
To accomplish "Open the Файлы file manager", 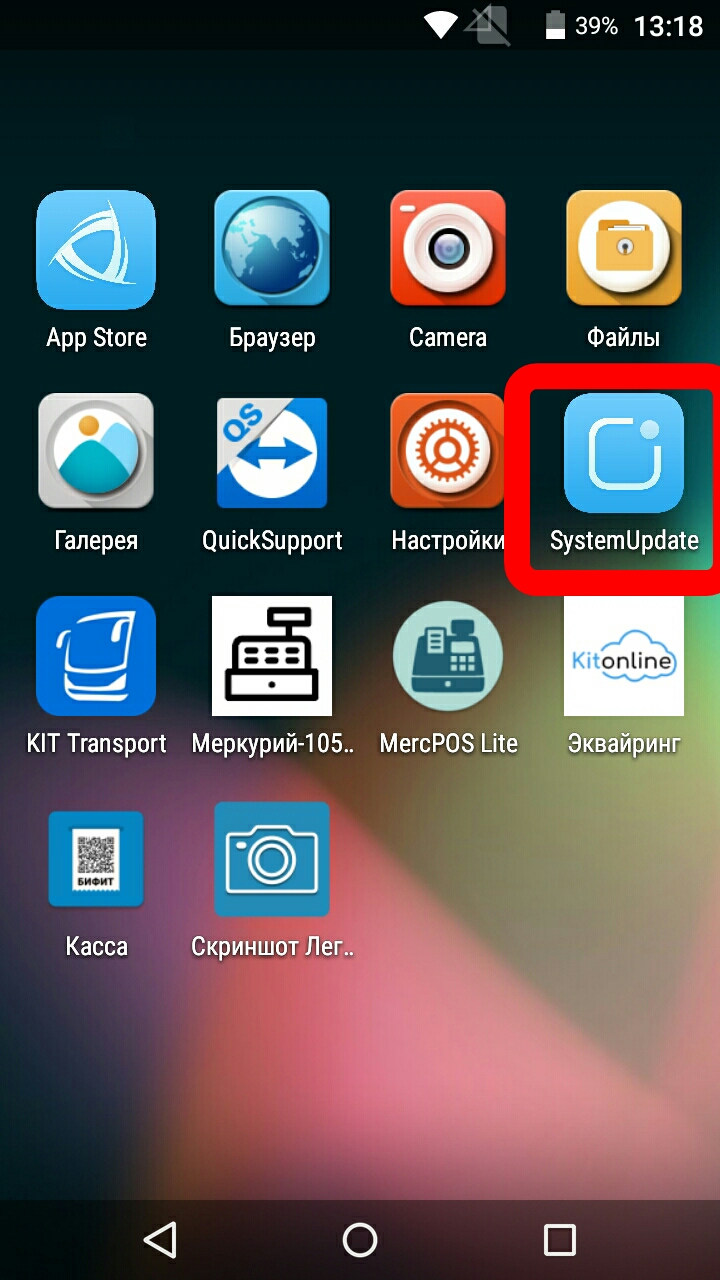I will pos(624,250).
